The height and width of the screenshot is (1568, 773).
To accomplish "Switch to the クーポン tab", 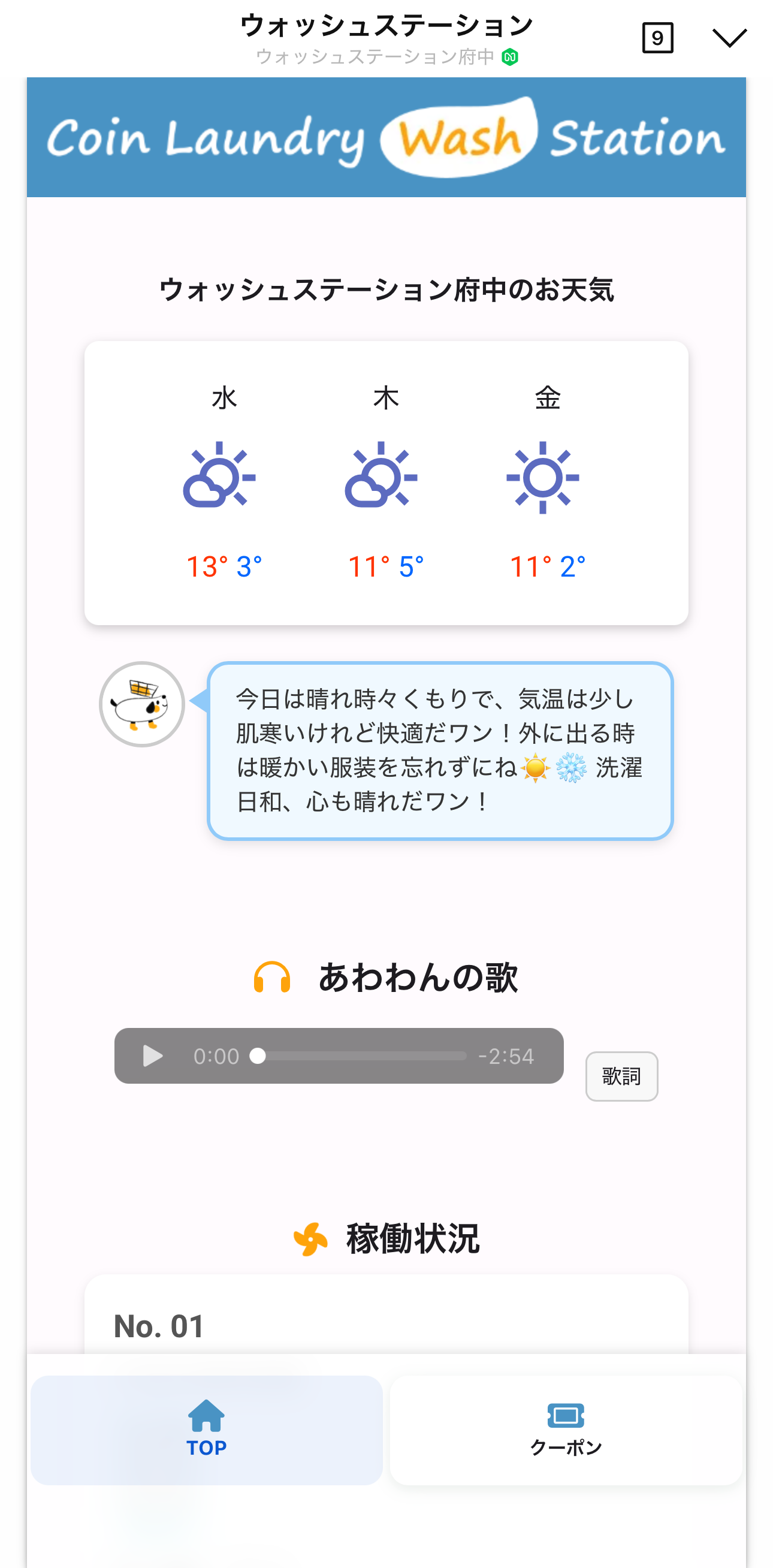I will pos(566,1429).
